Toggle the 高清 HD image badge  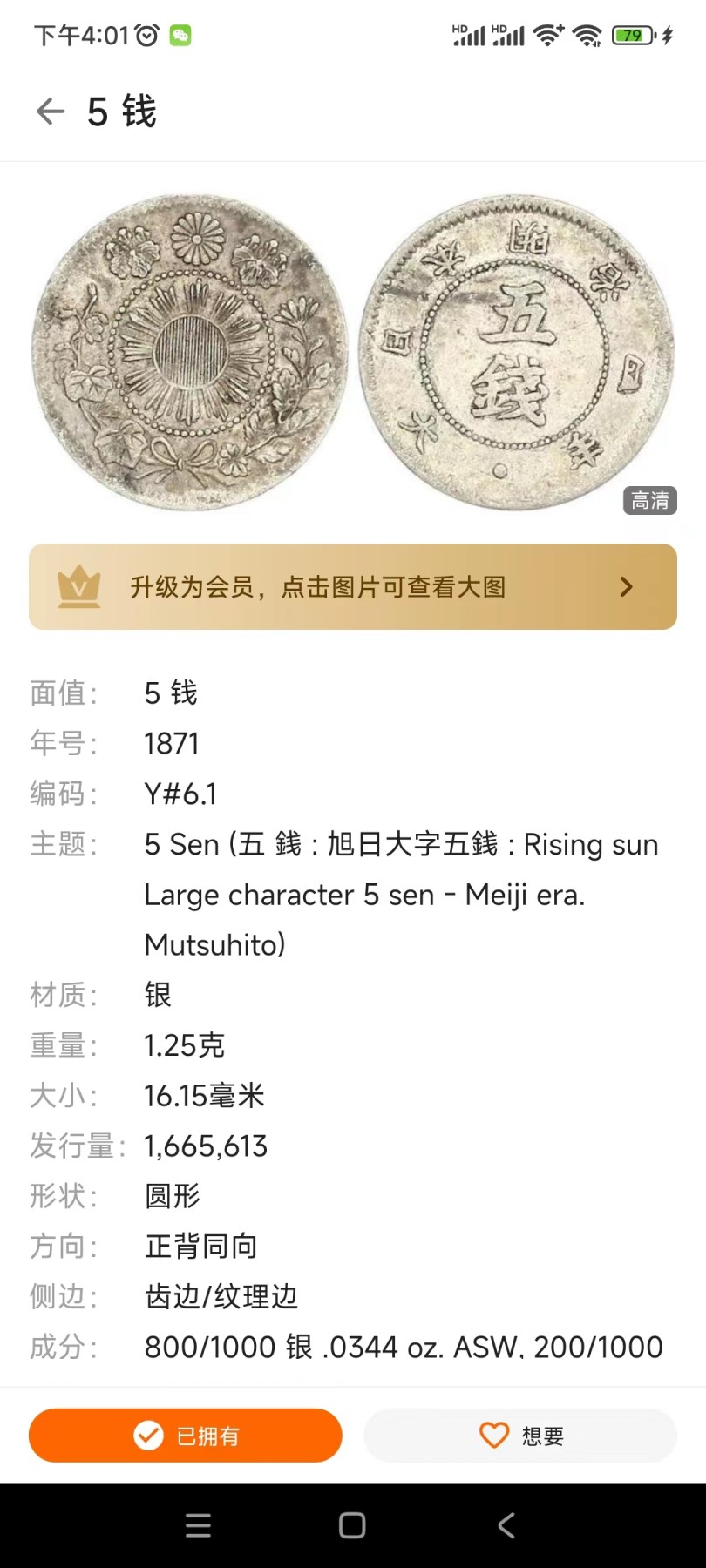[x=651, y=501]
